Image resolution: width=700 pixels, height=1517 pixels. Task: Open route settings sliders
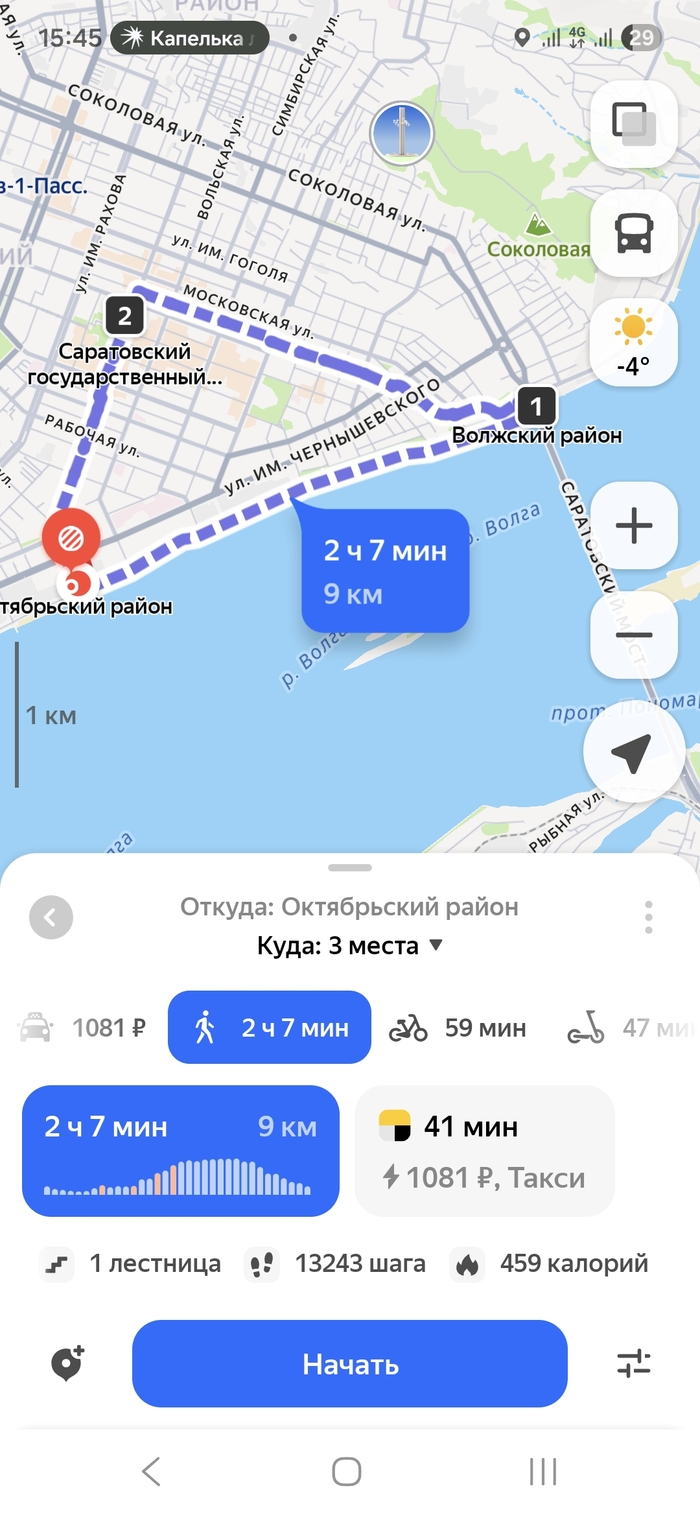coord(634,1364)
